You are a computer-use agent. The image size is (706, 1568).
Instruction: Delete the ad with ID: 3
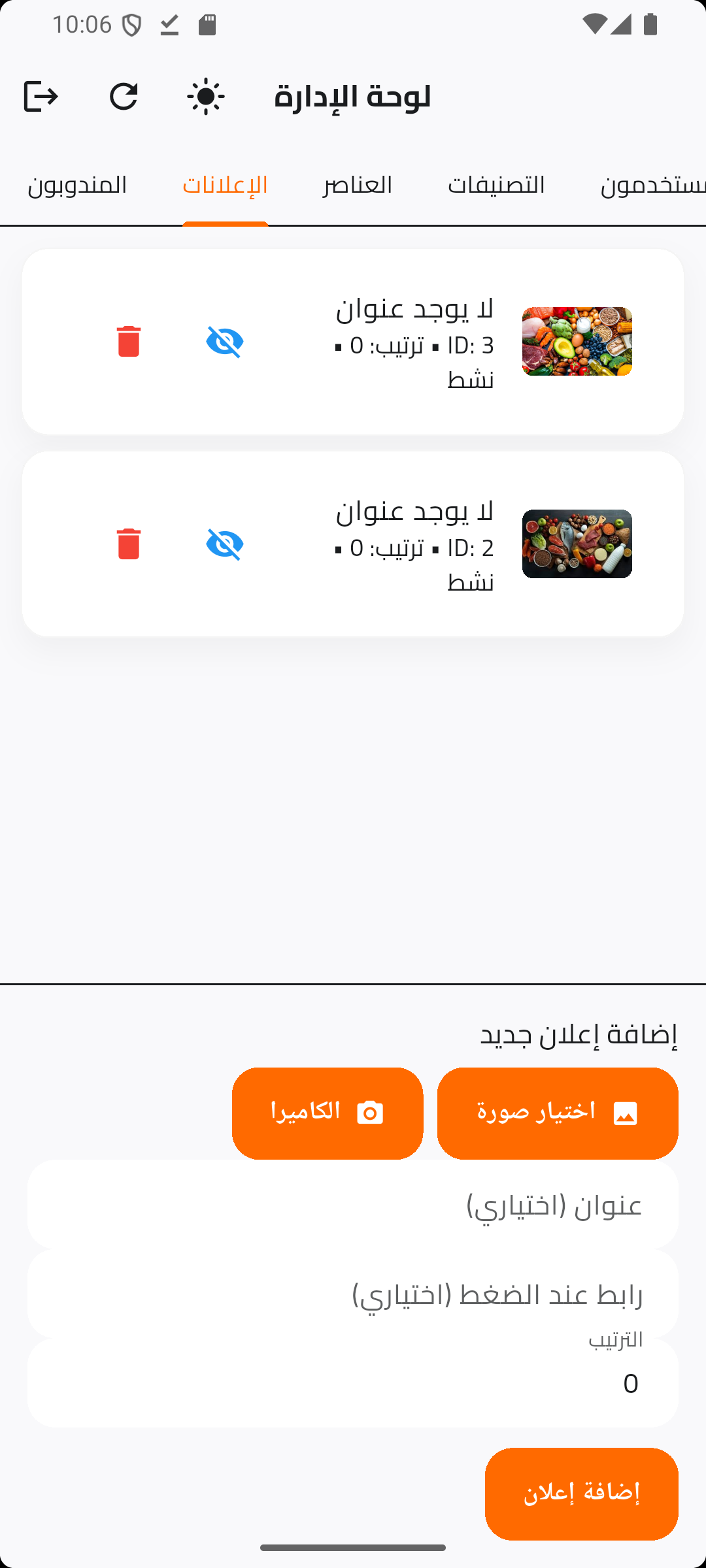(x=129, y=341)
